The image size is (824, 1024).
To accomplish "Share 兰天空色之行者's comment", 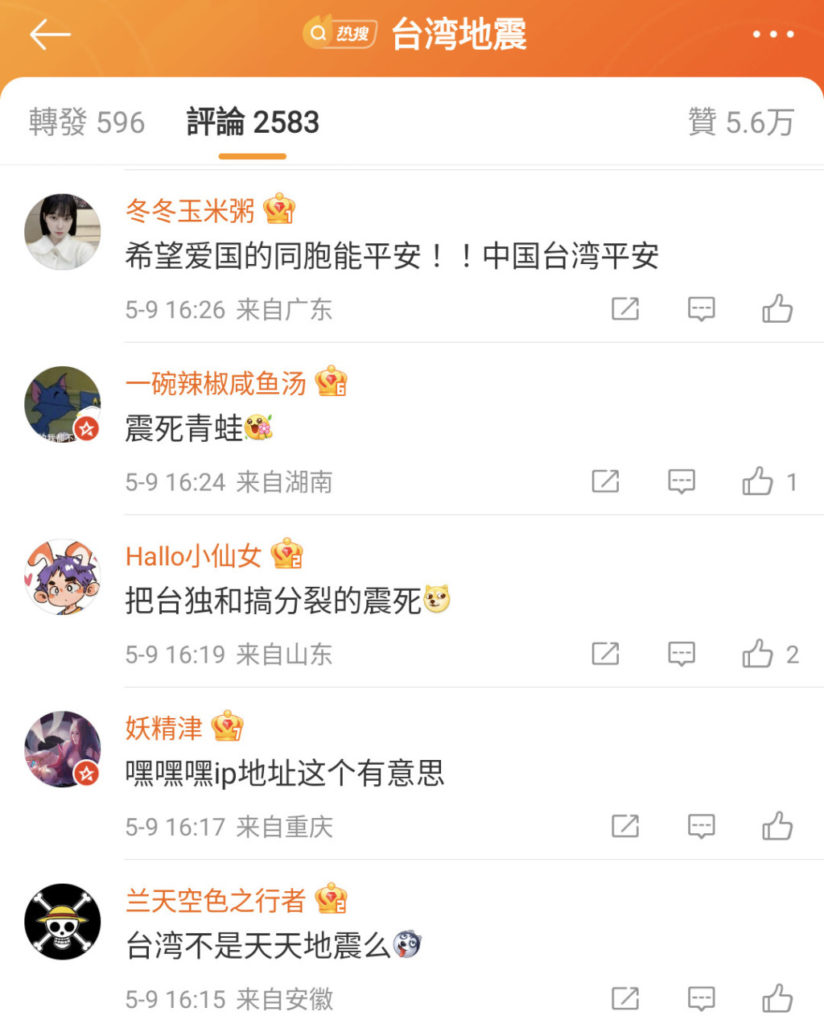I will pos(625,998).
